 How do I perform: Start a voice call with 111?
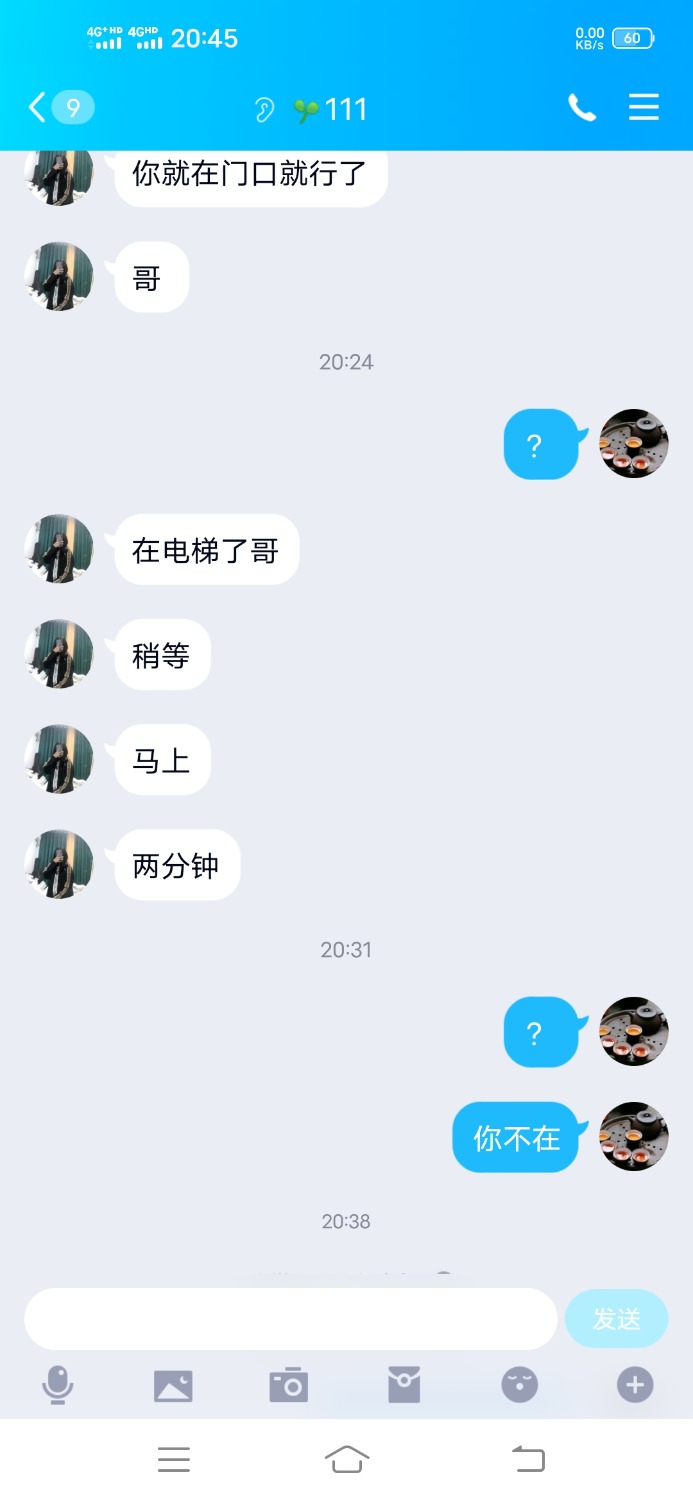point(582,108)
